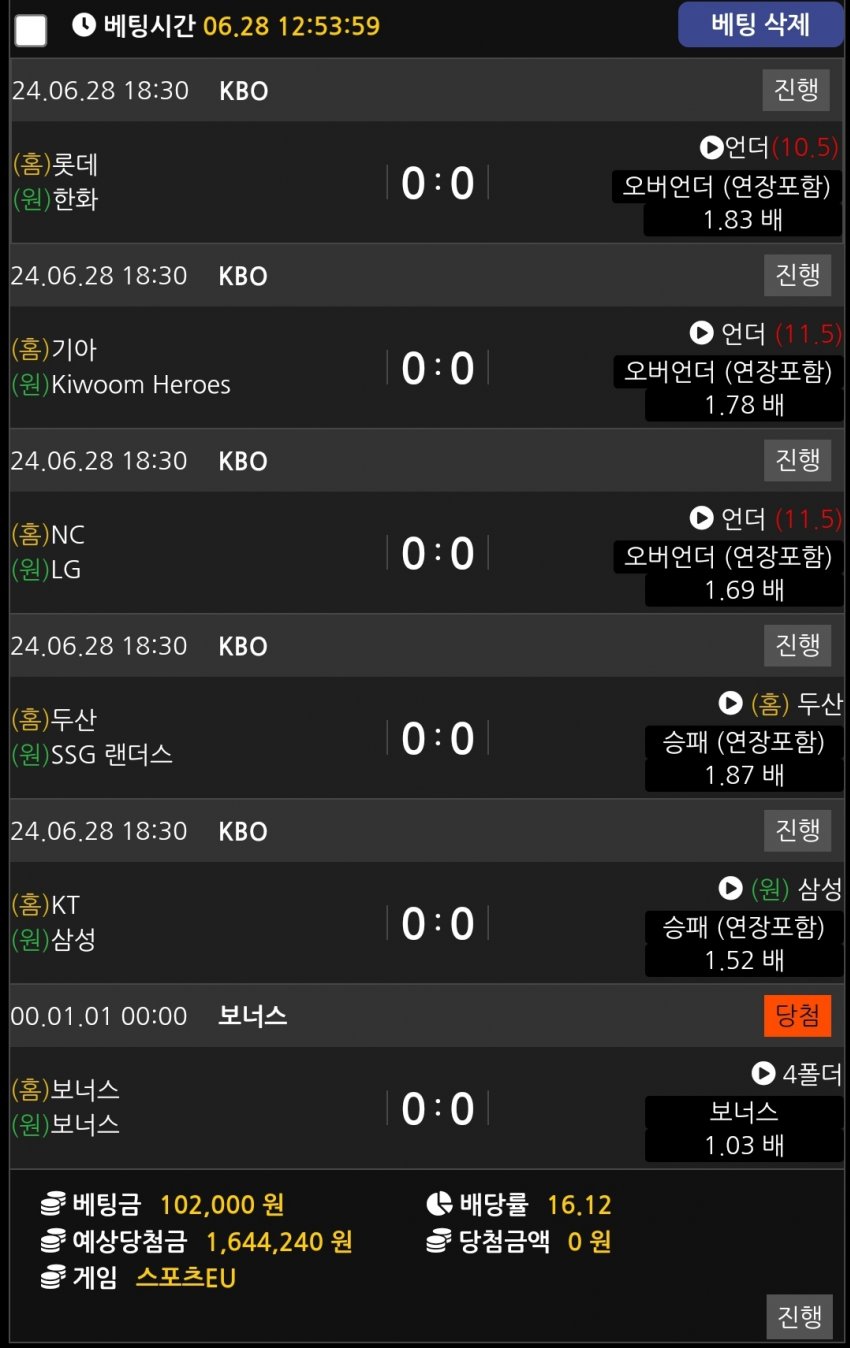Check the bet slip selection checkbox
This screenshot has height=1348, width=850.
click(30, 31)
